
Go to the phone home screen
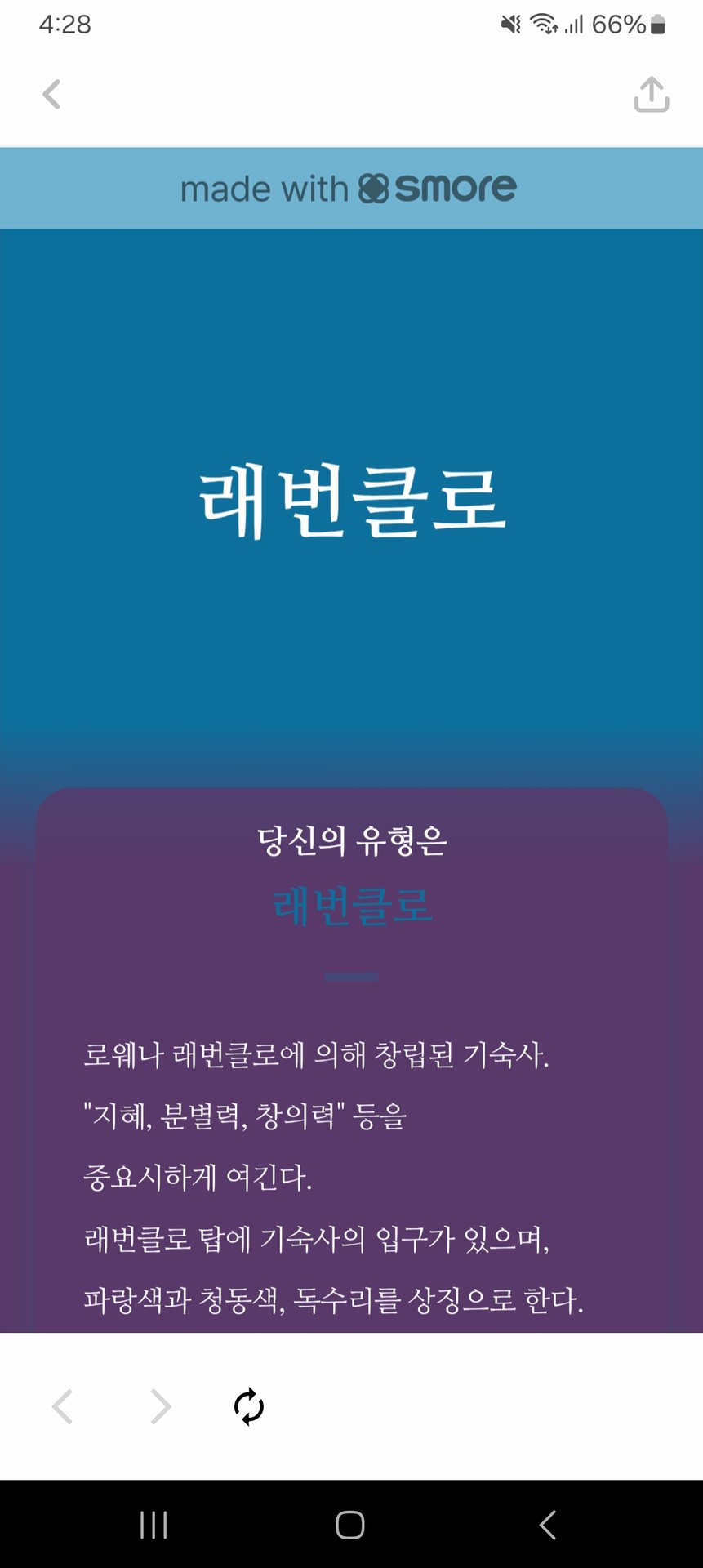coord(350,1524)
